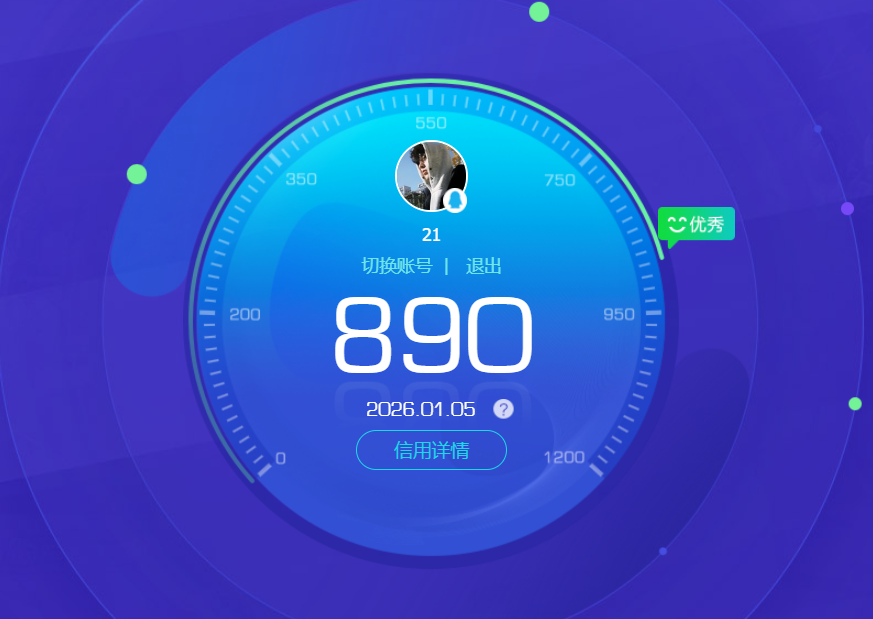Open the profile avatar
The image size is (873, 619).
click(430, 176)
